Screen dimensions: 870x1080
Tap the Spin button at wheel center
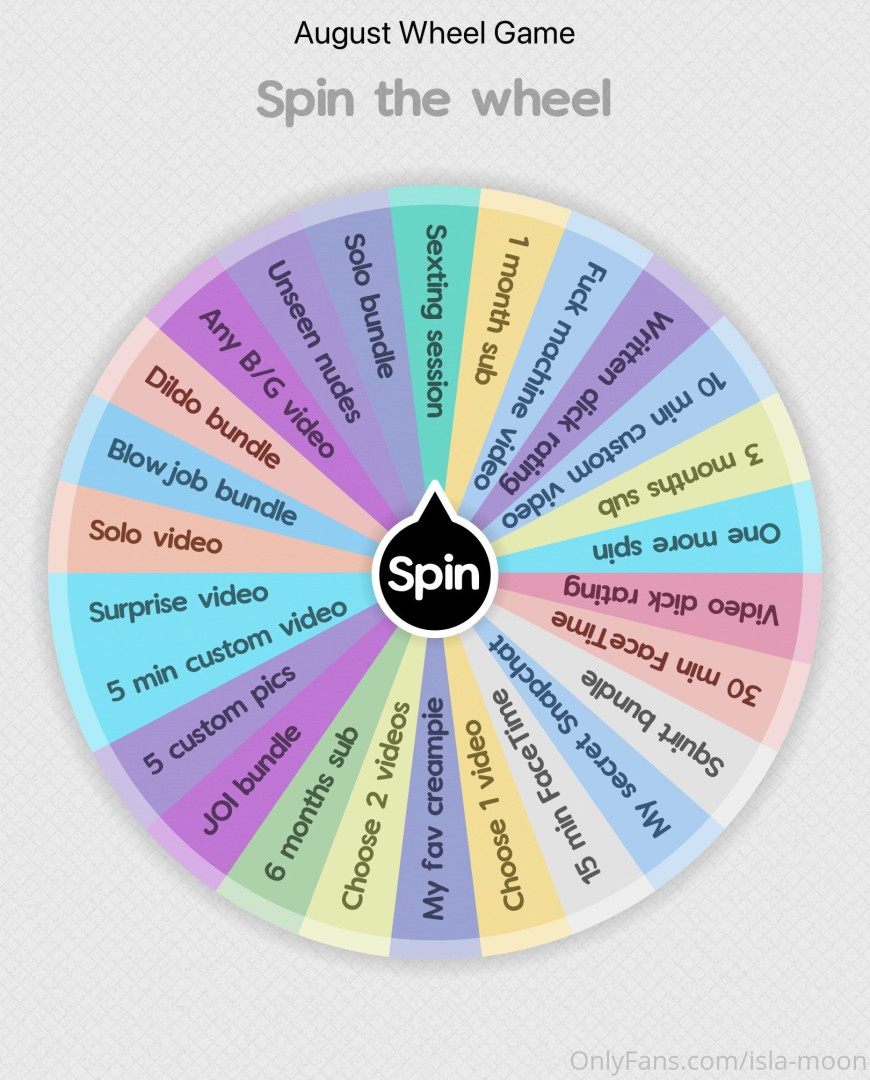[434, 576]
